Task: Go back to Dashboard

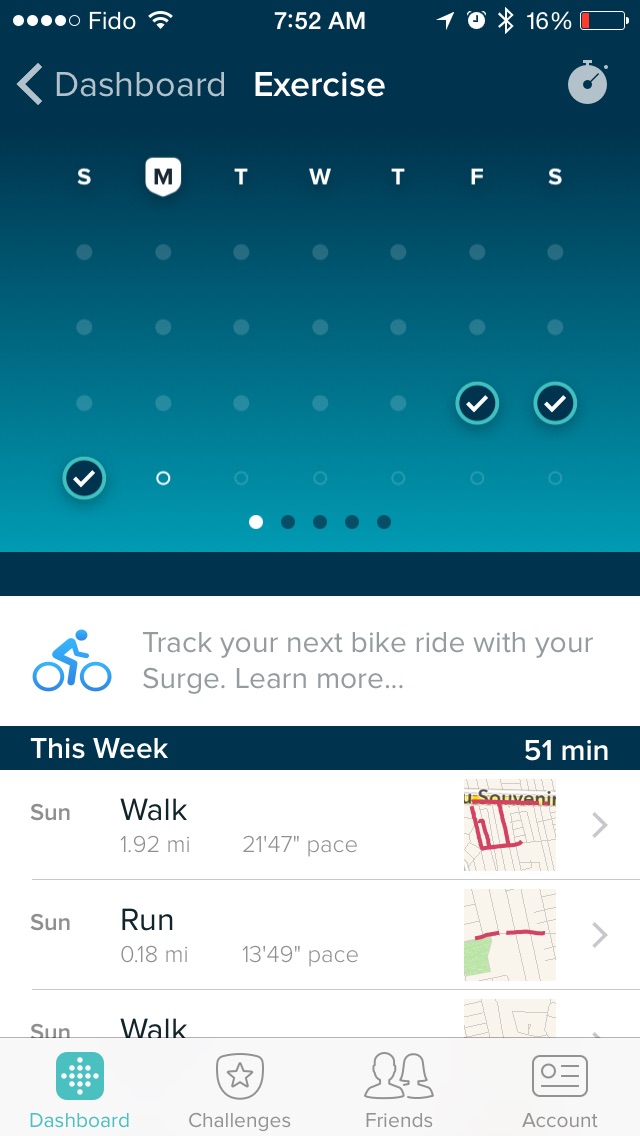Action: pyautogui.click(x=120, y=85)
